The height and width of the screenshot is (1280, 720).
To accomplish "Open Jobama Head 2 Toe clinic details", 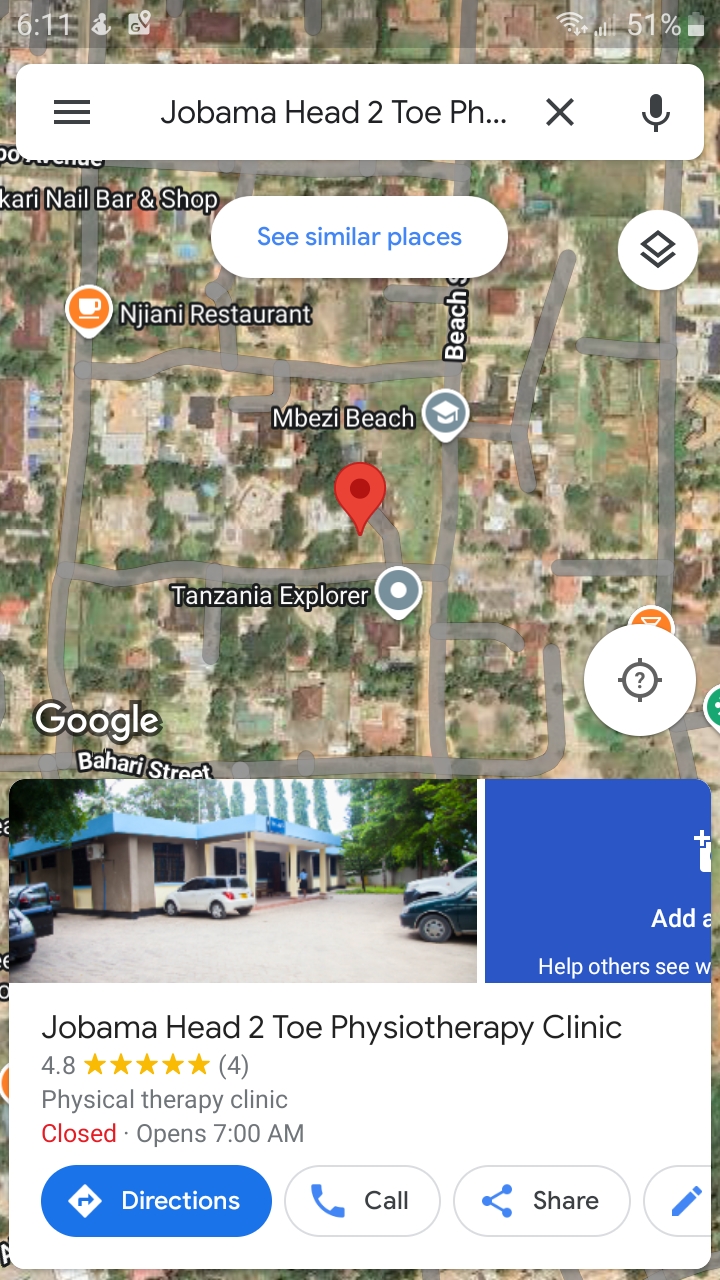I will coord(331,1027).
